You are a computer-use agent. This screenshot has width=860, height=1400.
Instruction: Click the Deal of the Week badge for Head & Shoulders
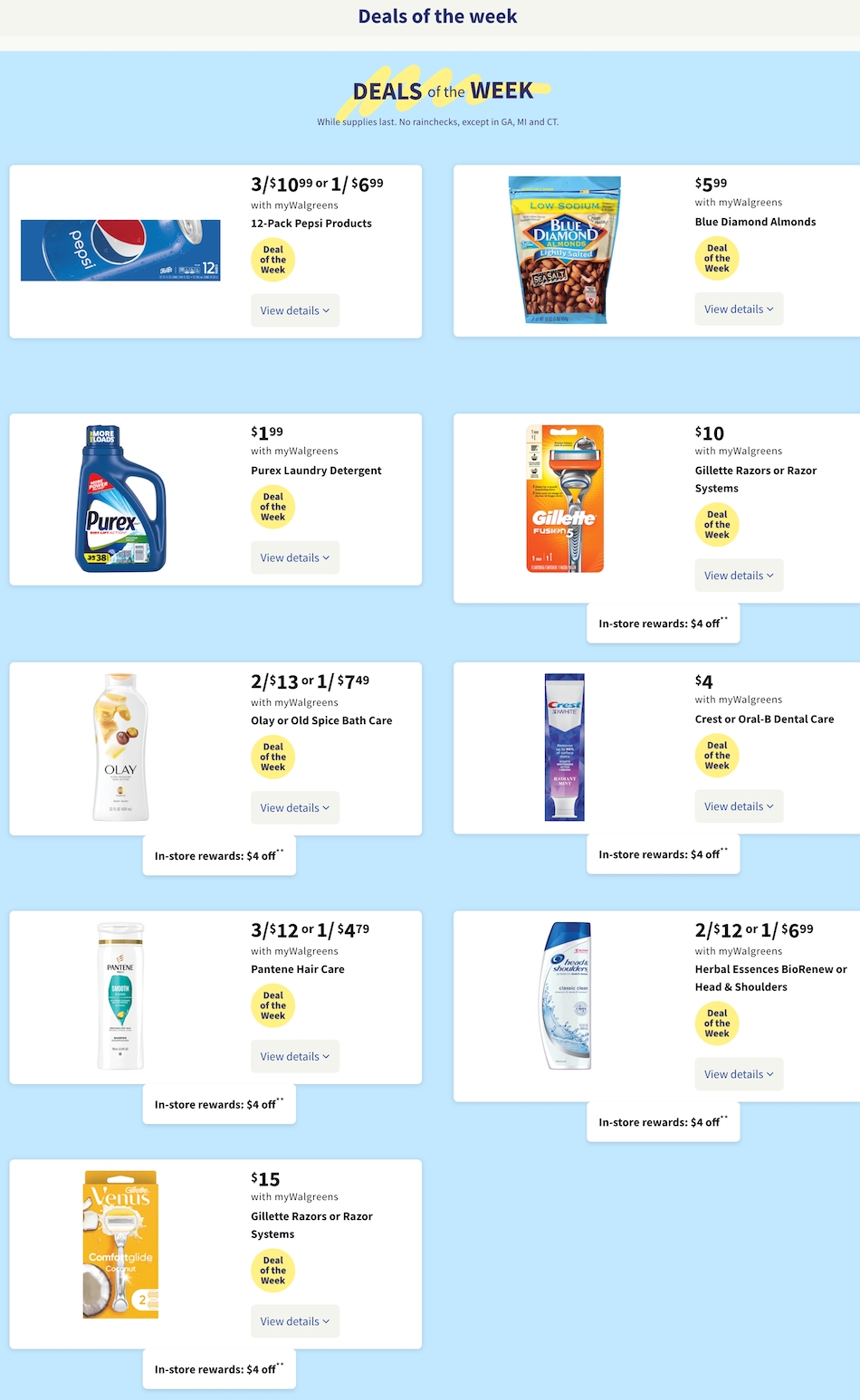pyautogui.click(x=717, y=1024)
